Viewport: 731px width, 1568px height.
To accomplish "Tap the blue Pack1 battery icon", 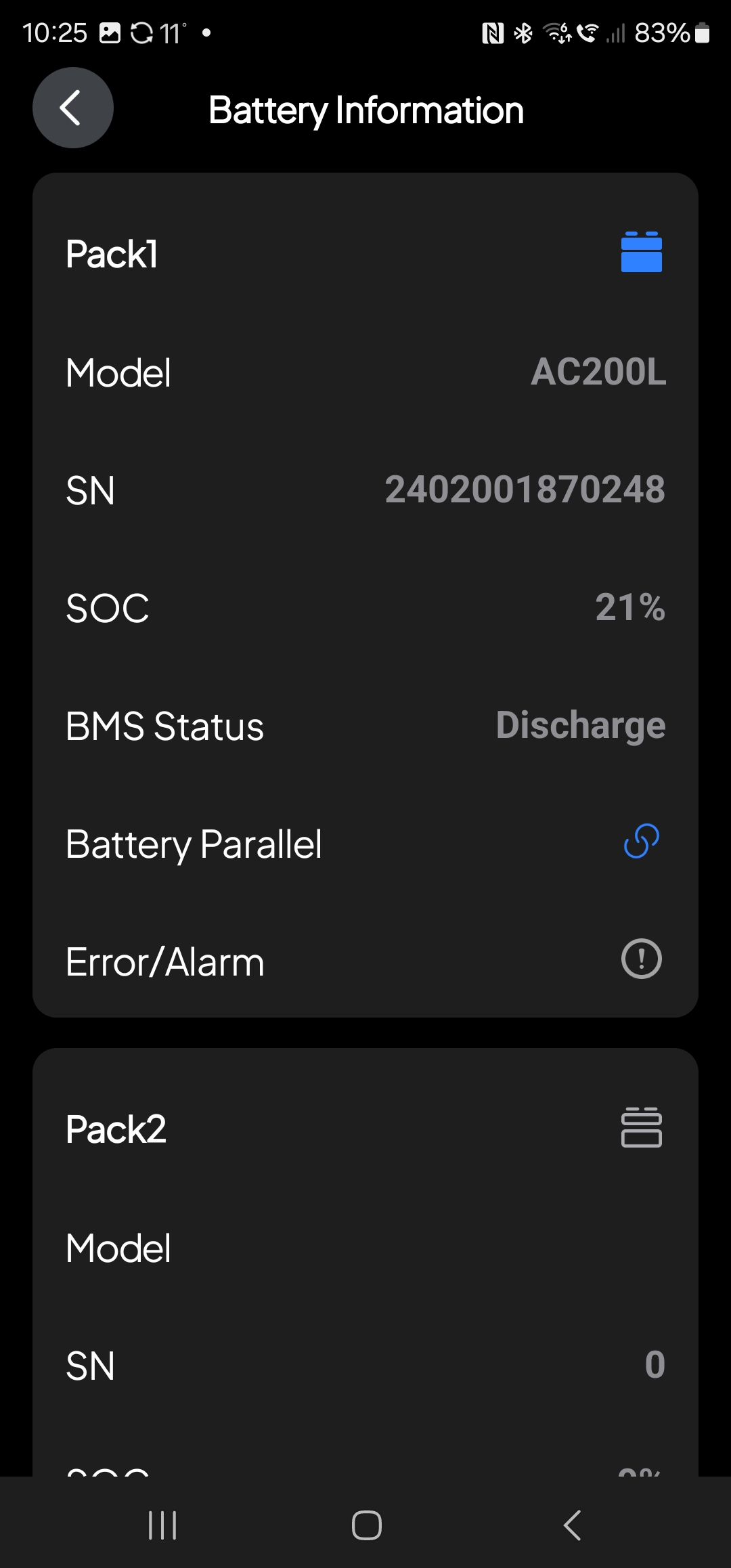I will pos(641,252).
